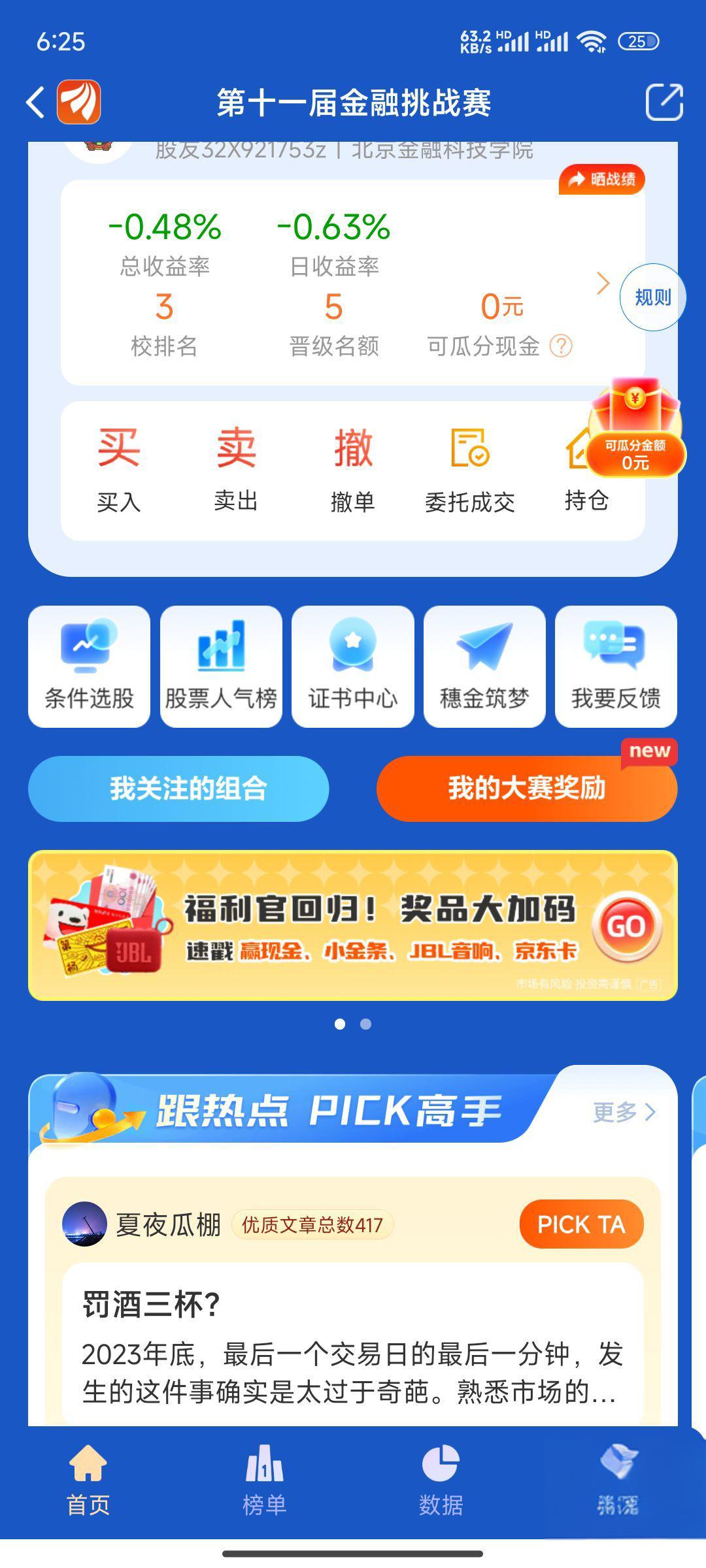This screenshot has height=1568, width=706.
Task: Open 我的大赛奖励
Action: point(526,789)
